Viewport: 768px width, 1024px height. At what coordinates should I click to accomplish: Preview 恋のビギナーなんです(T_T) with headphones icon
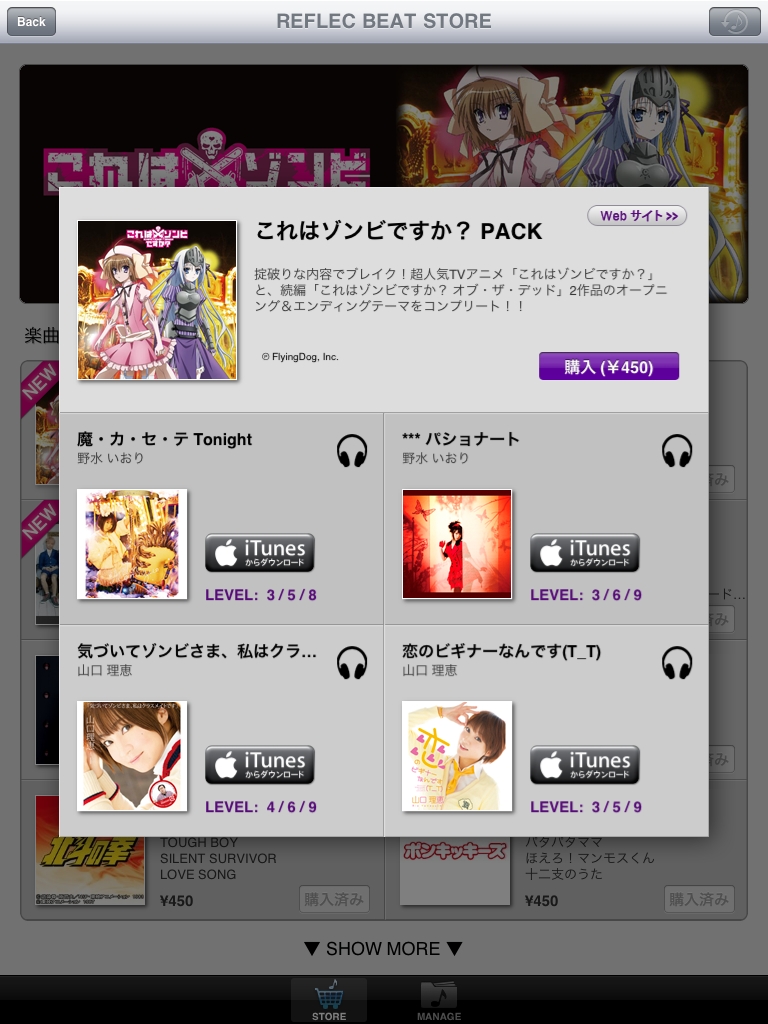[677, 663]
